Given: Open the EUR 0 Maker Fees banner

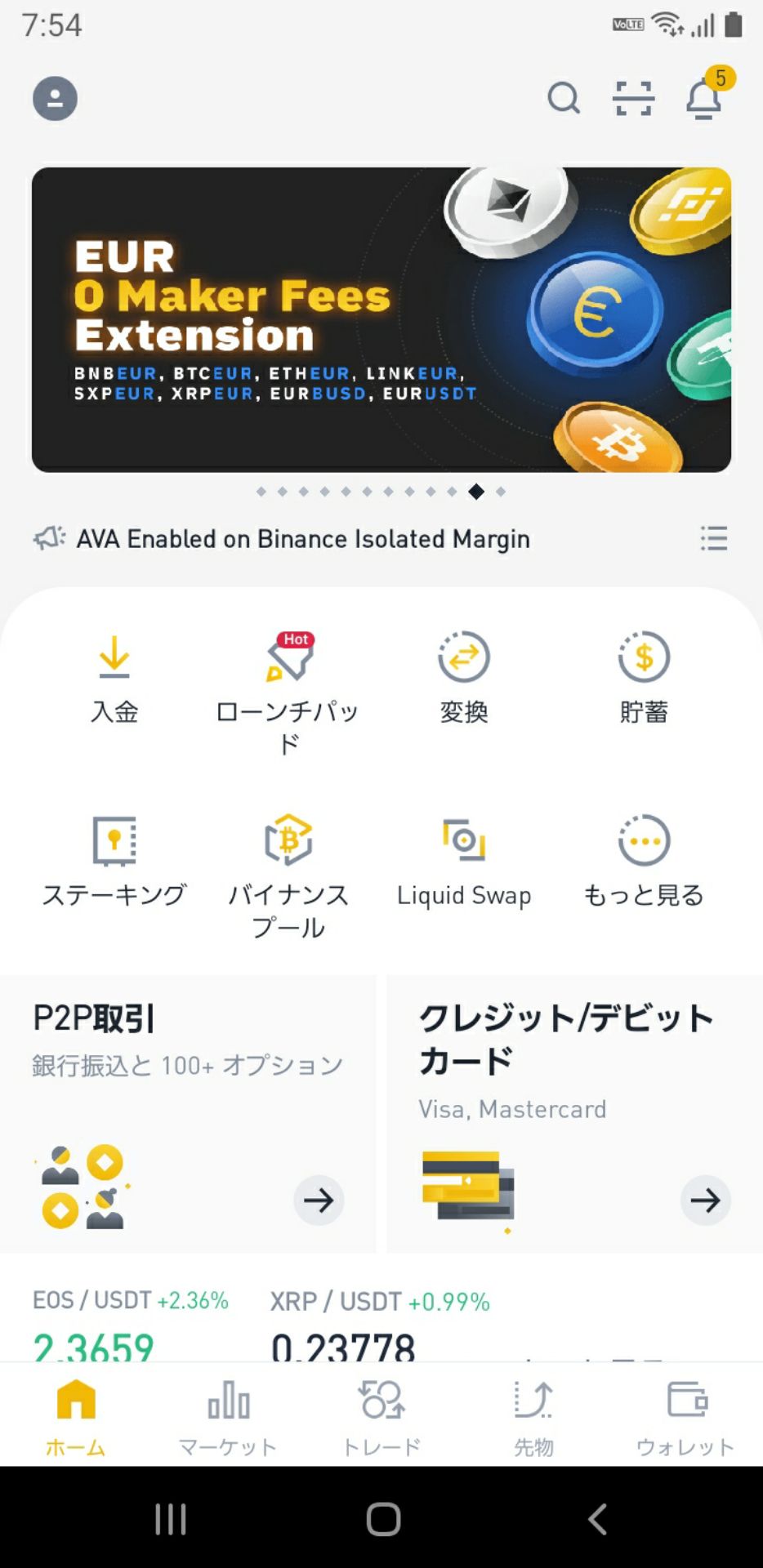Looking at the screenshot, I should tap(381, 319).
